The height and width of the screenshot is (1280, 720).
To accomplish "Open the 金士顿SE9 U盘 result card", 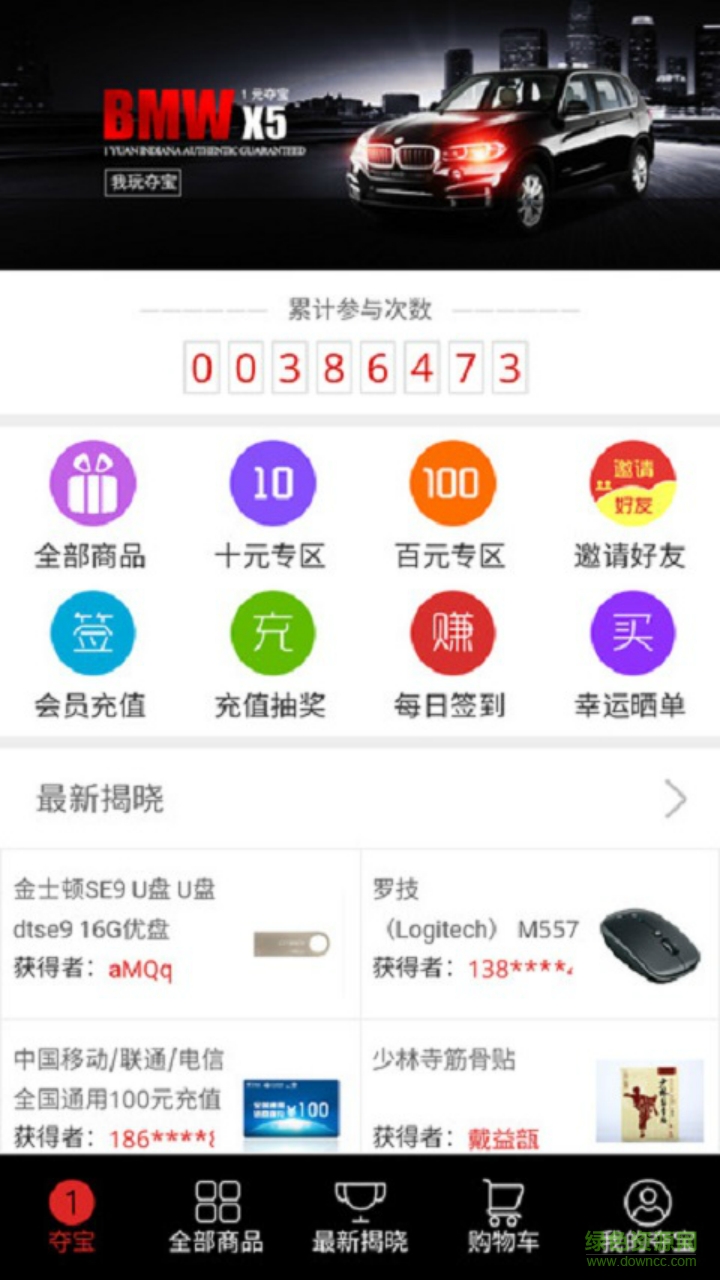I will pos(180,932).
